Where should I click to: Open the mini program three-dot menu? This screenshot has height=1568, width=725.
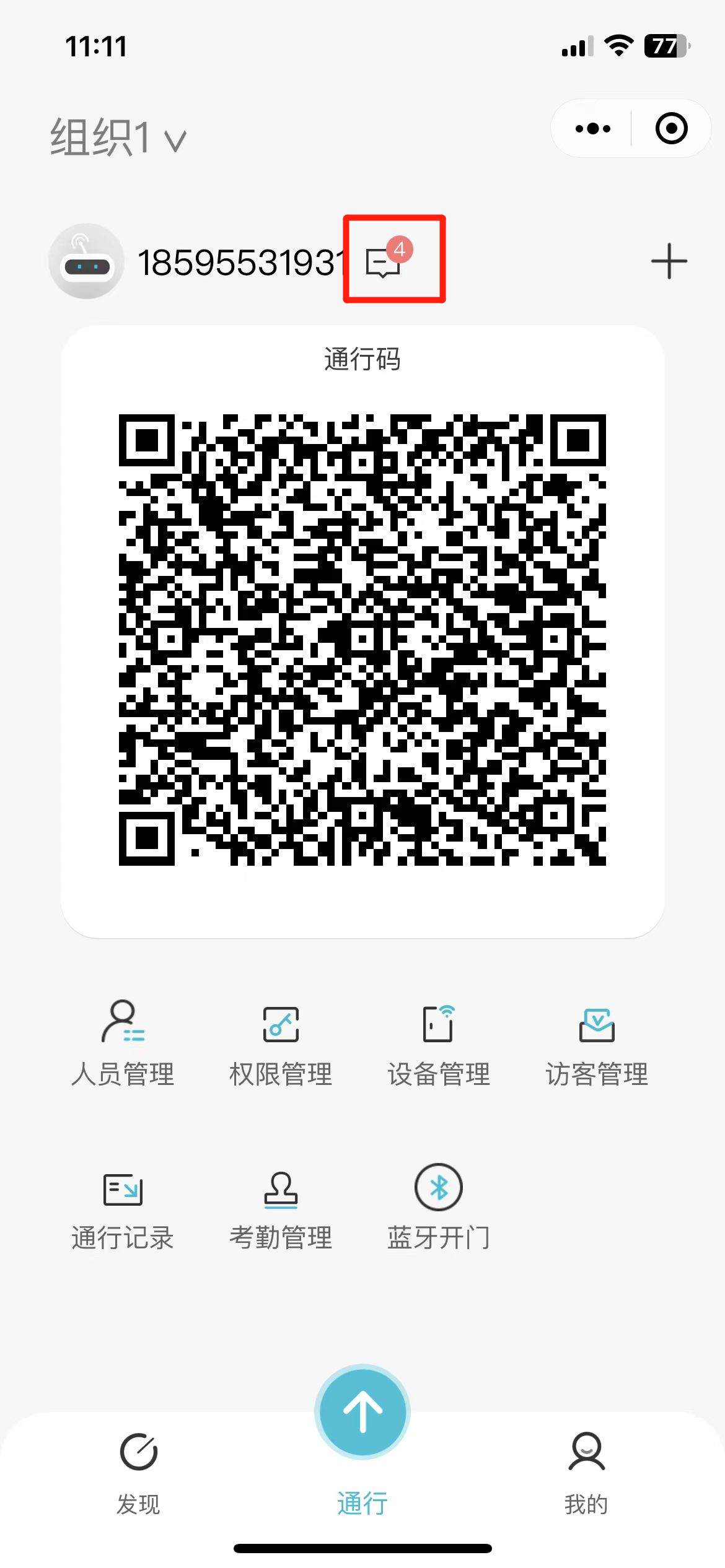tap(592, 128)
